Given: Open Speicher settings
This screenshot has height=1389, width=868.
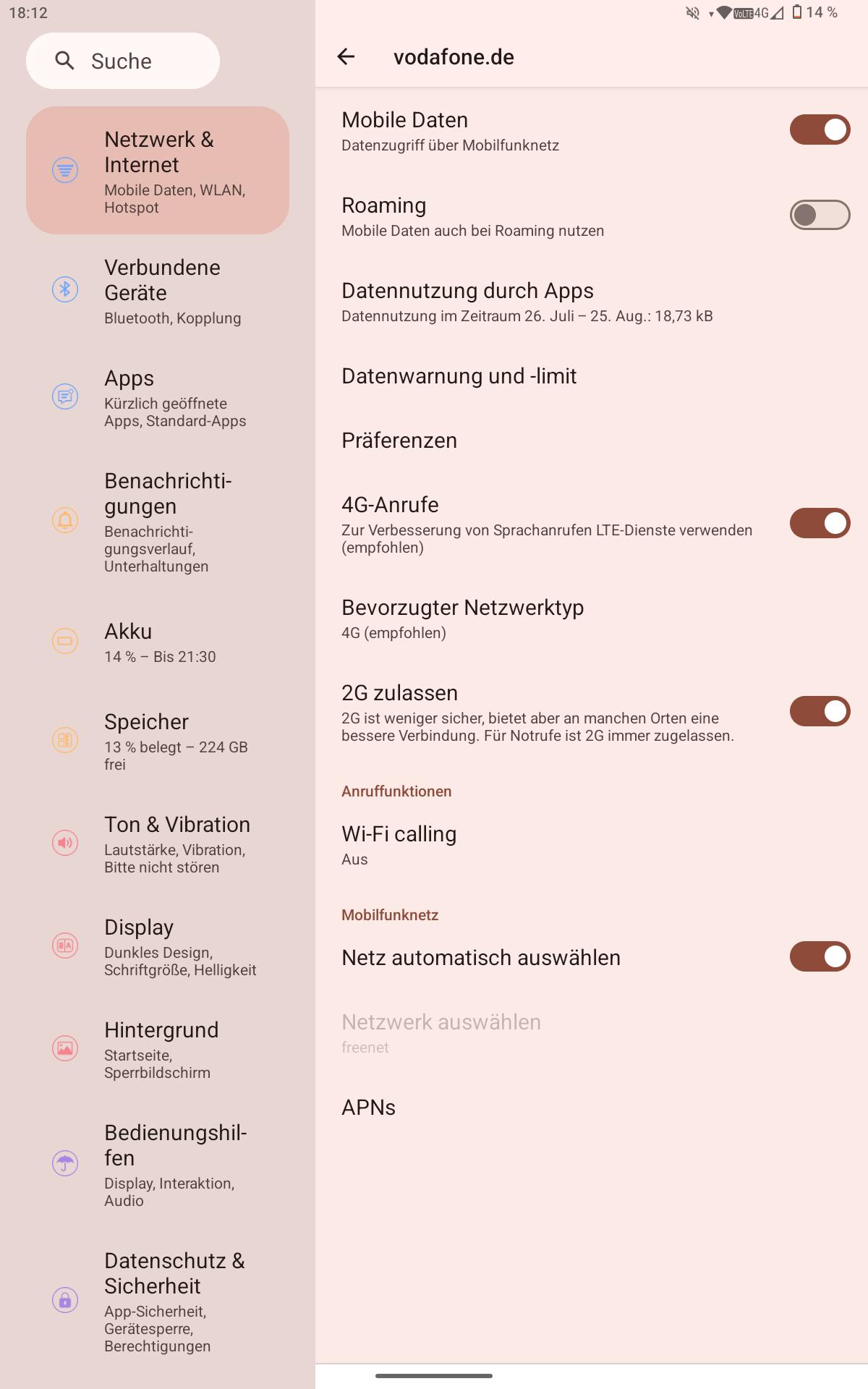Looking at the screenshot, I should click(158, 741).
